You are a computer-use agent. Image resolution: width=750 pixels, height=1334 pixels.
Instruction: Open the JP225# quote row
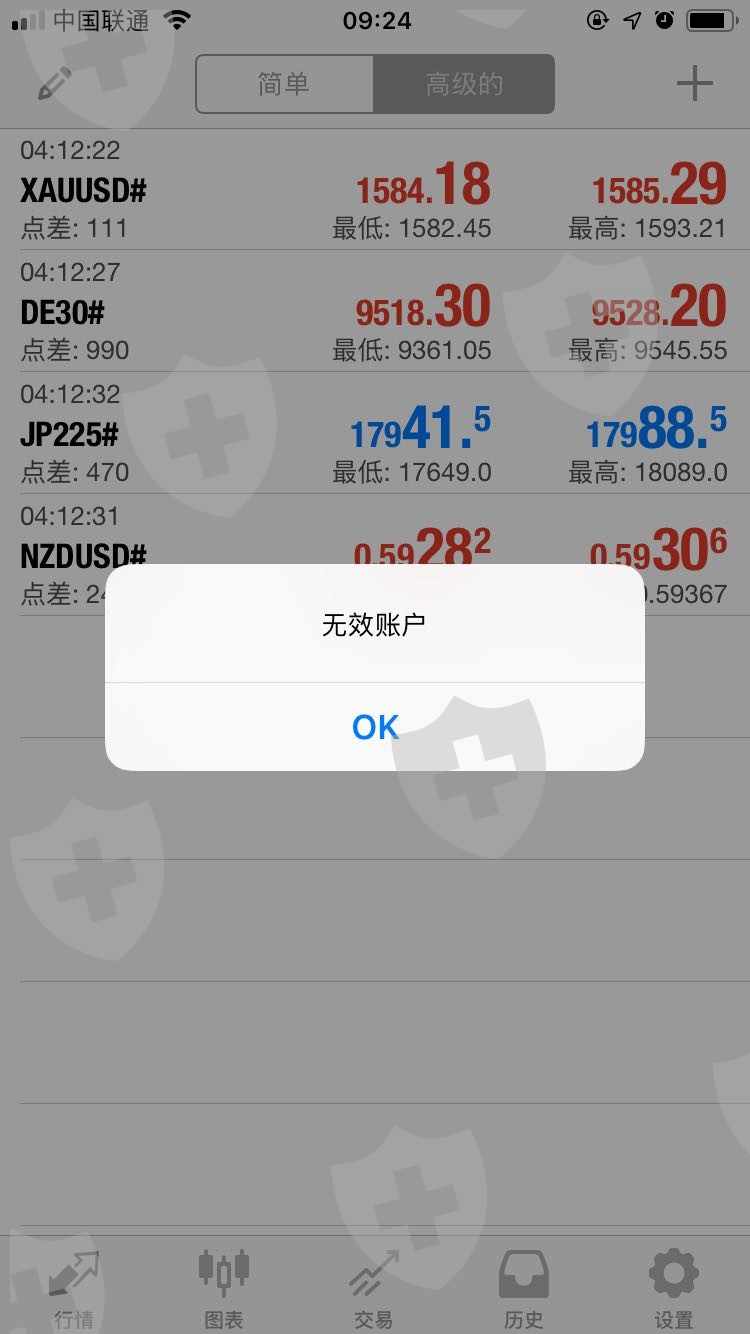[375, 433]
